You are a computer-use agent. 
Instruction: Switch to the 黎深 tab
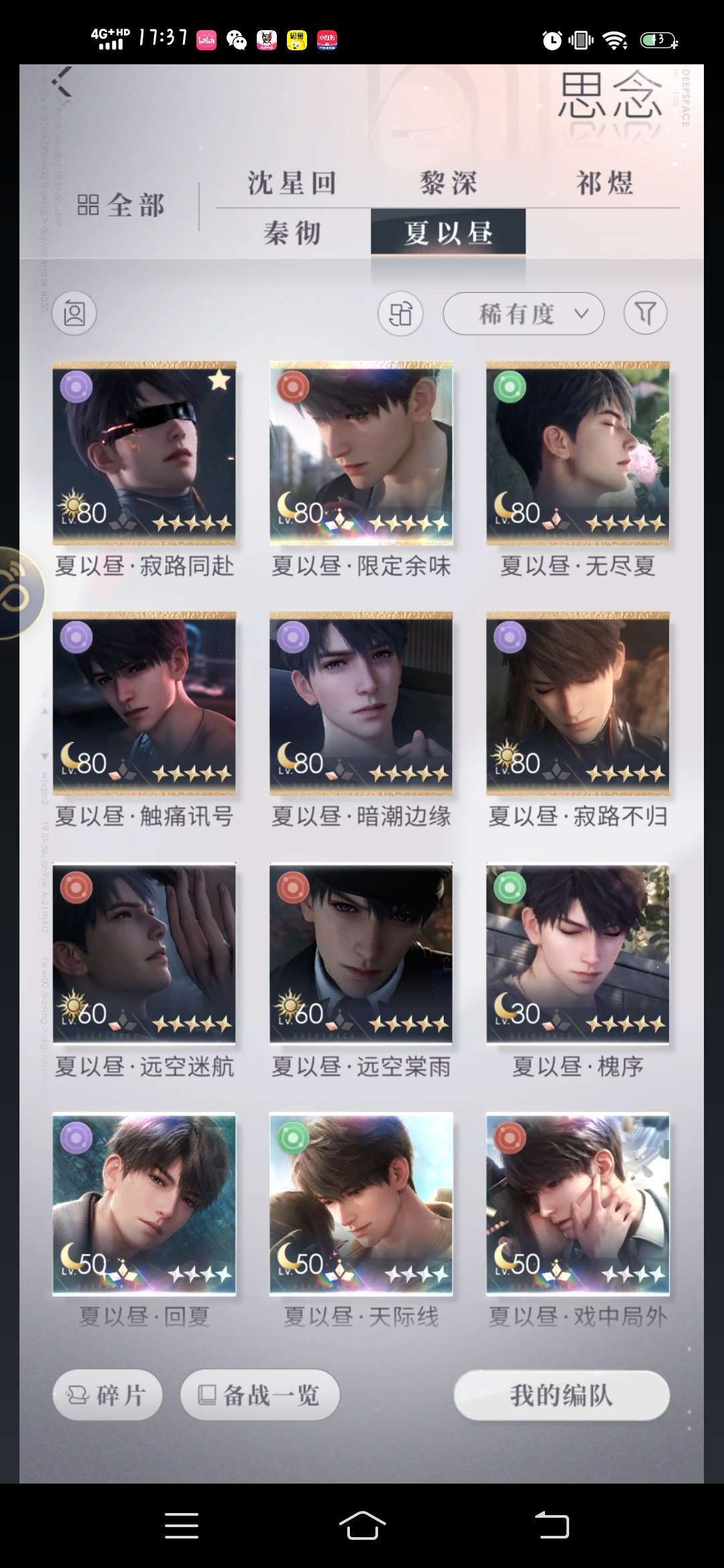pyautogui.click(x=448, y=183)
